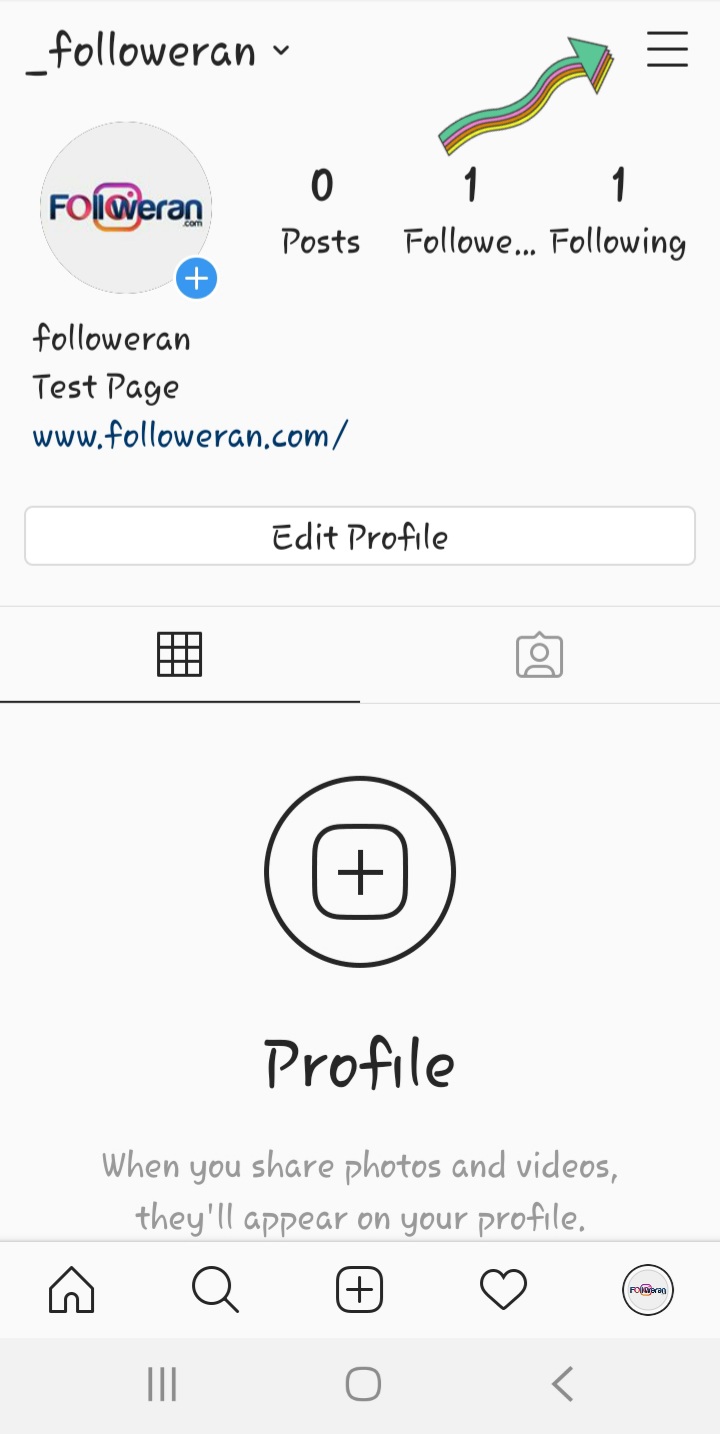Open the system recent apps view
Screen dimensions: 720x1434
tap(162, 1385)
